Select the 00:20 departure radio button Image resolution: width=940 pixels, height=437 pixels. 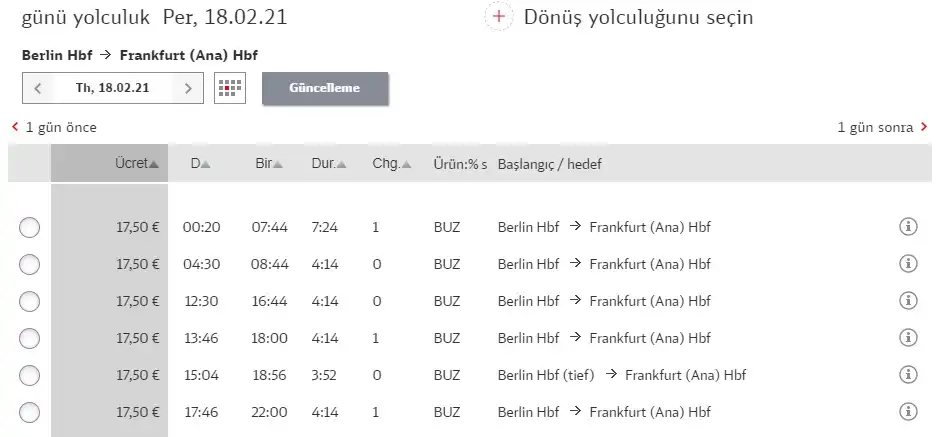(29, 228)
